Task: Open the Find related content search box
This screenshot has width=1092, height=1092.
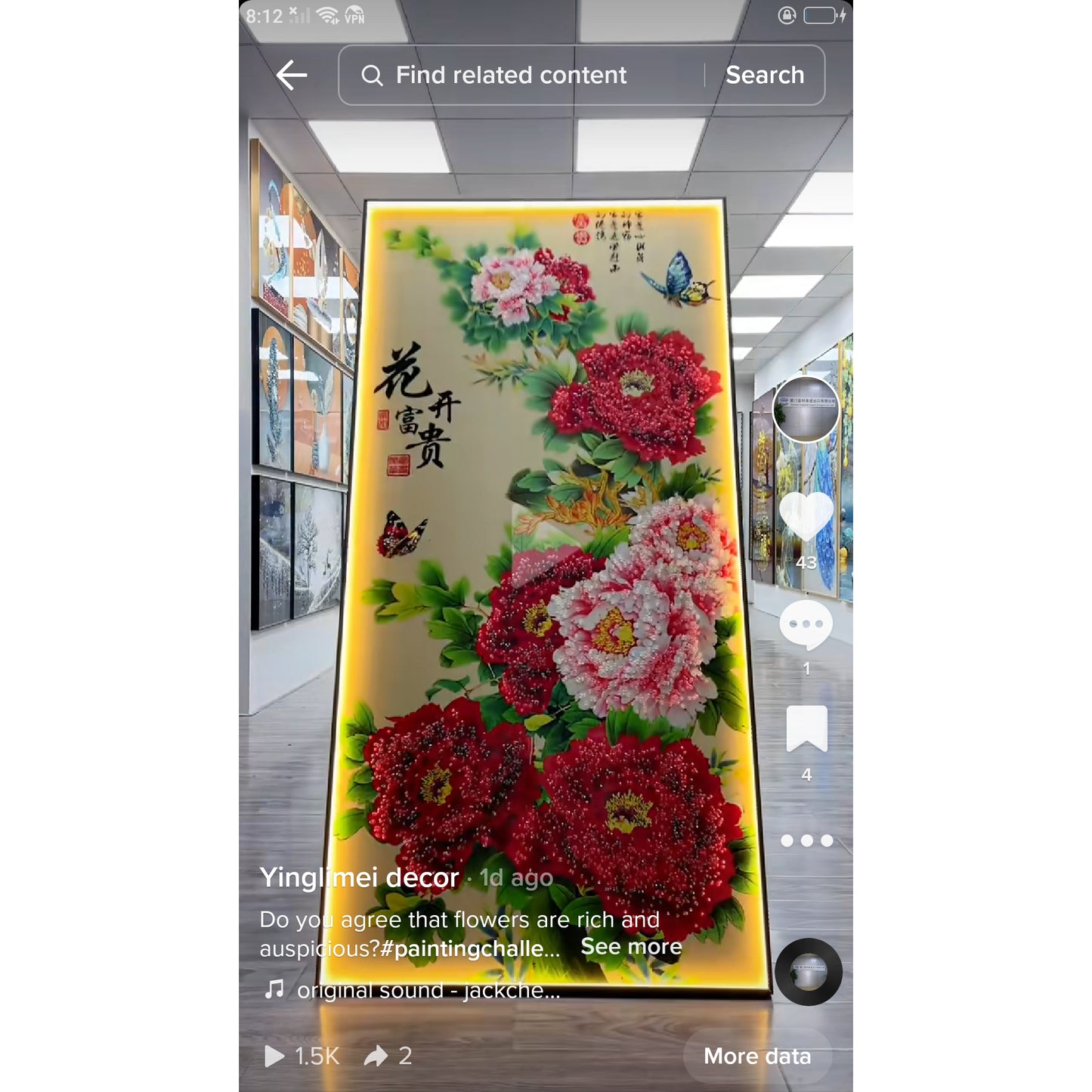Action: 511,75
